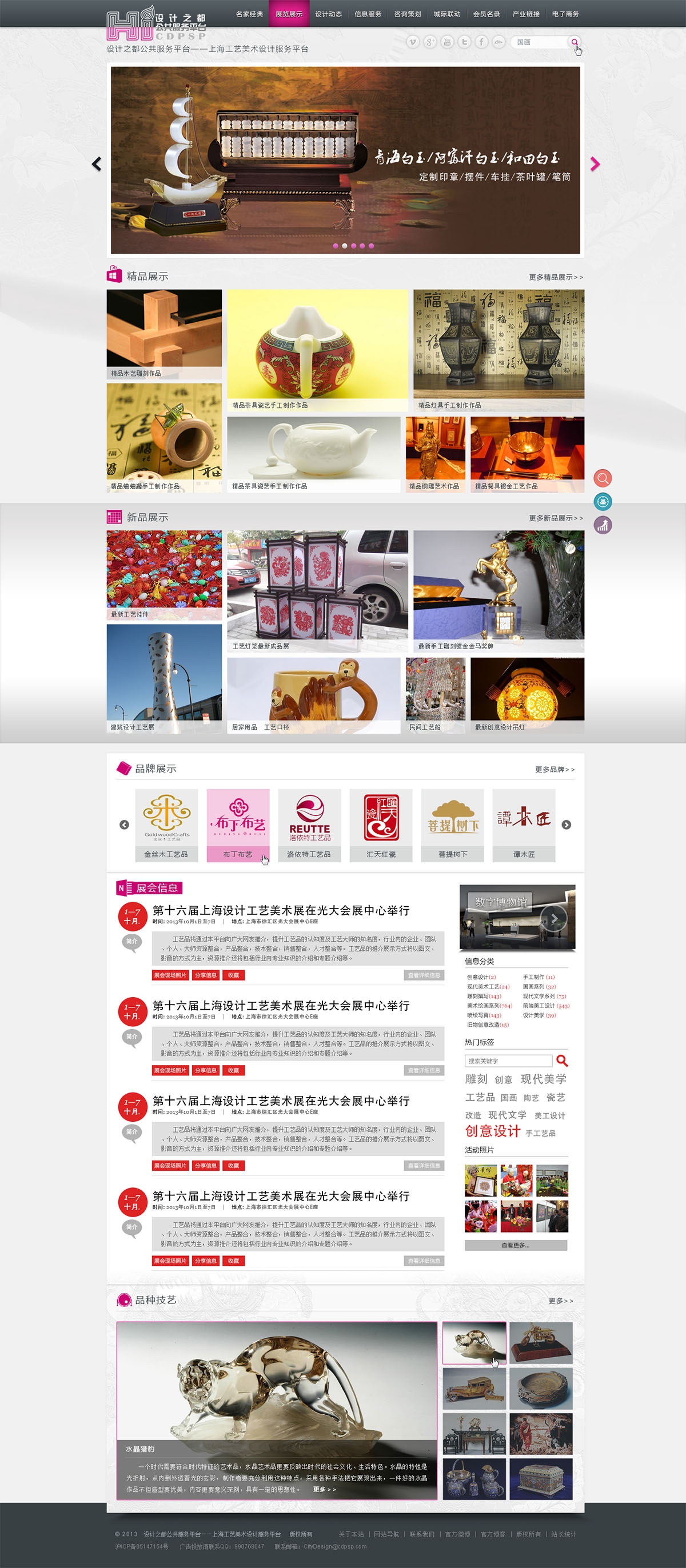Tap the 创意设计 hot tag
Viewport: 686px width, 1568px height.
(492, 1131)
